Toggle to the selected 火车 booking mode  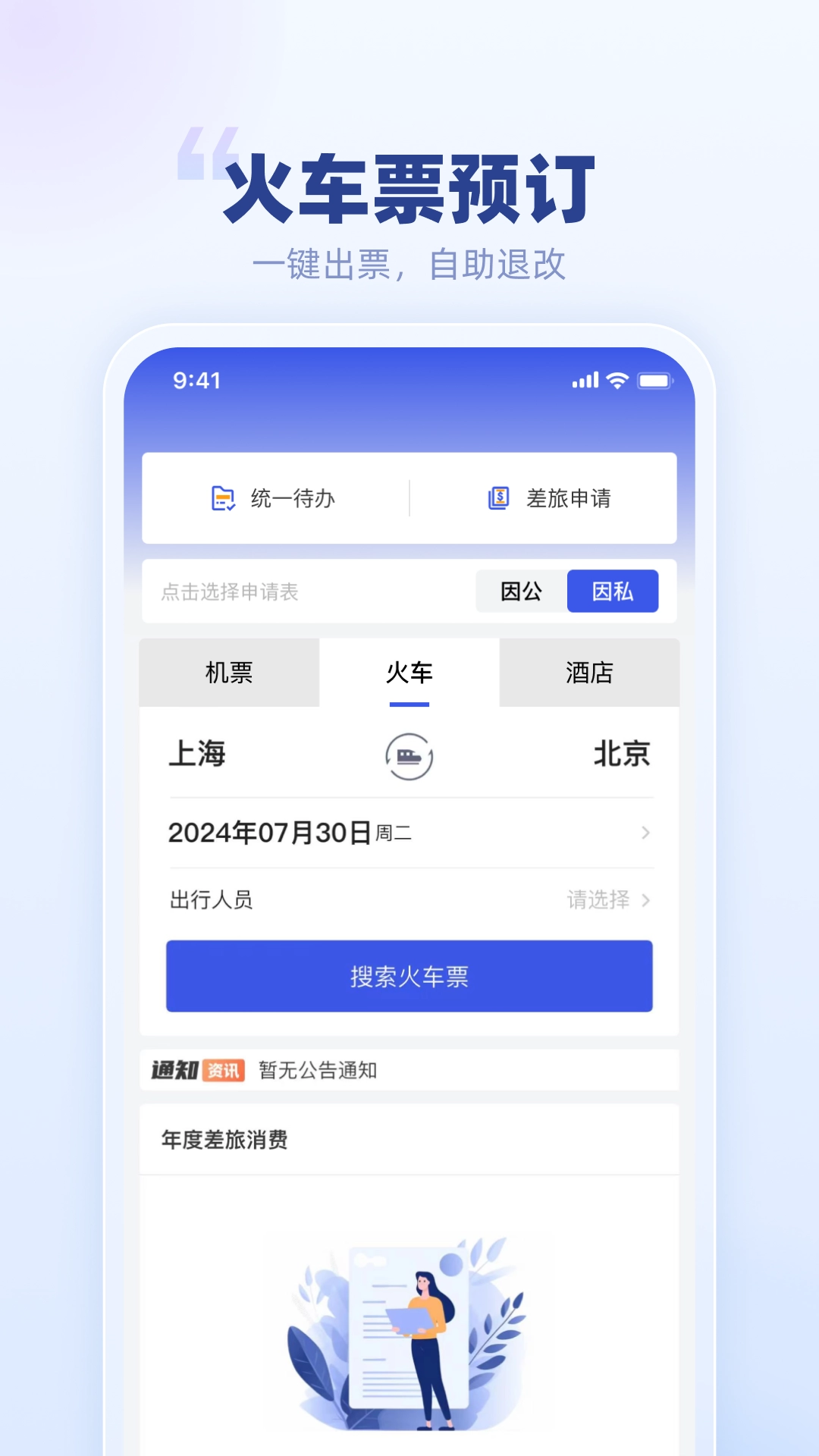(x=409, y=672)
